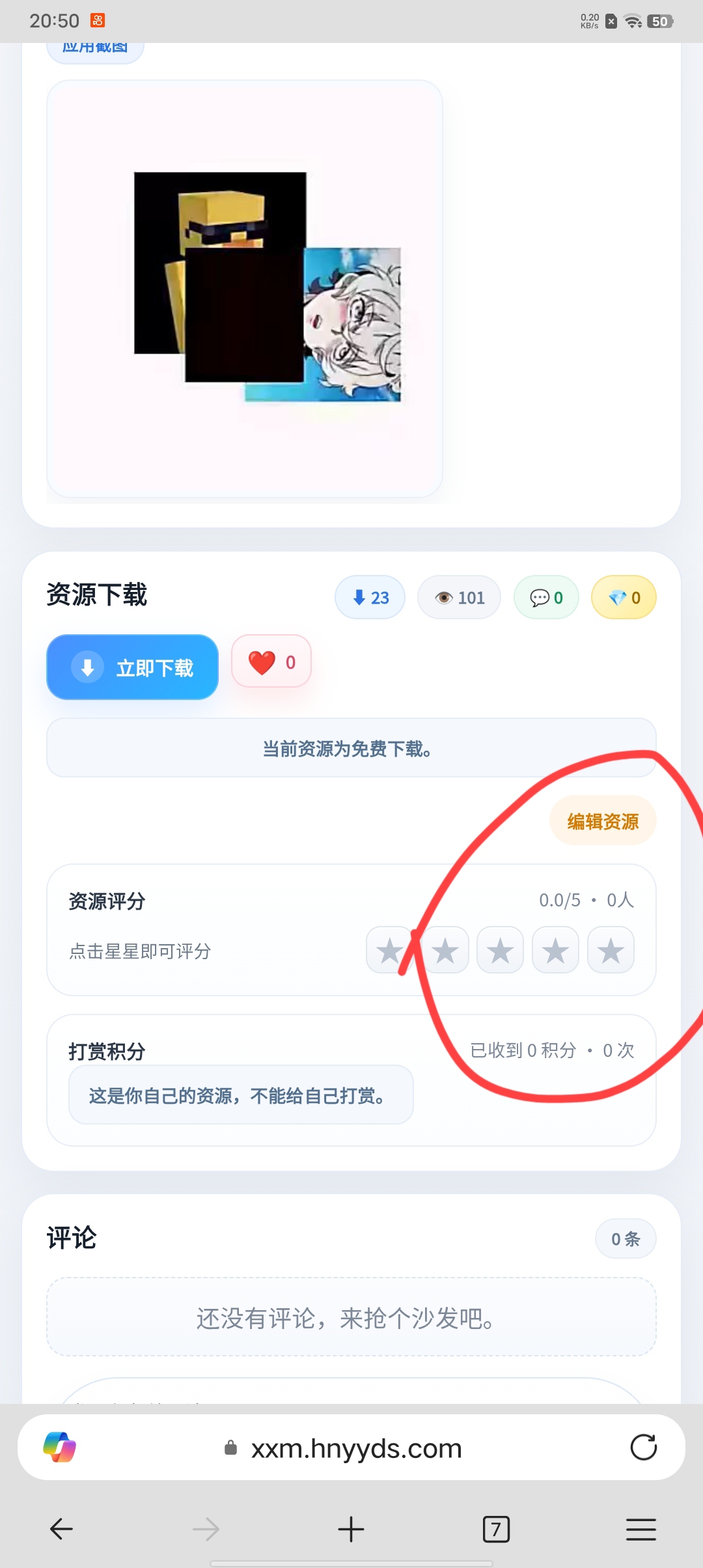Toggle the heart like button
The image size is (703, 1568).
coord(271,662)
